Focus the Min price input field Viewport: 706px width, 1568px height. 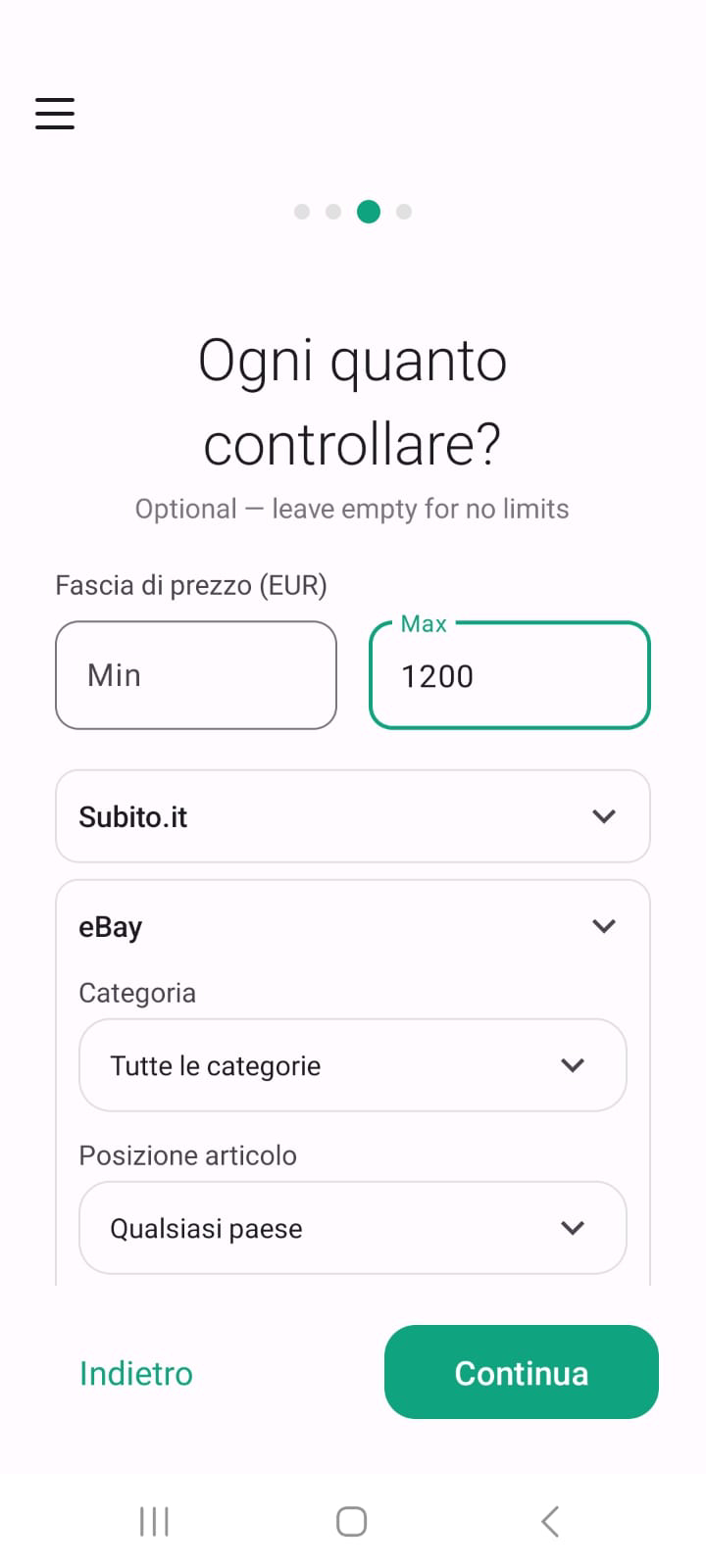(x=195, y=674)
